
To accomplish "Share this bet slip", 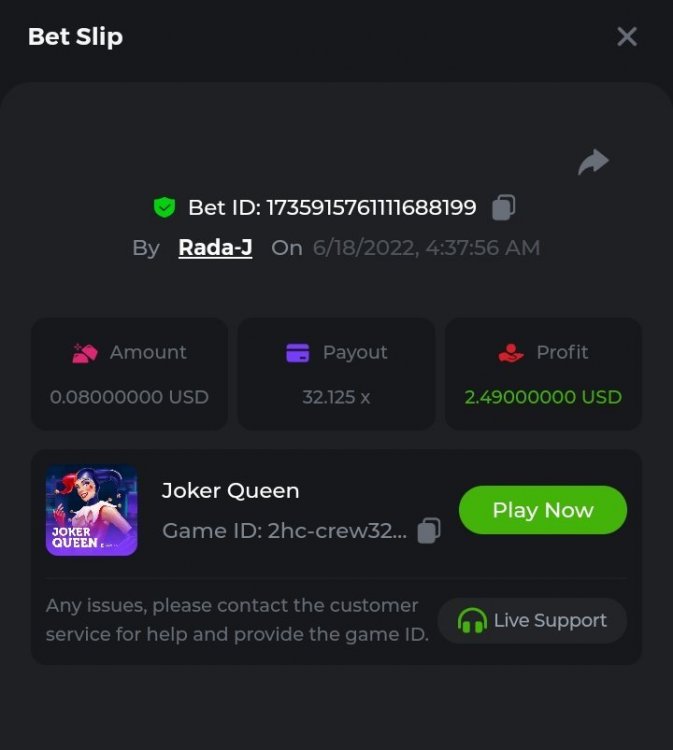I will click(593, 162).
